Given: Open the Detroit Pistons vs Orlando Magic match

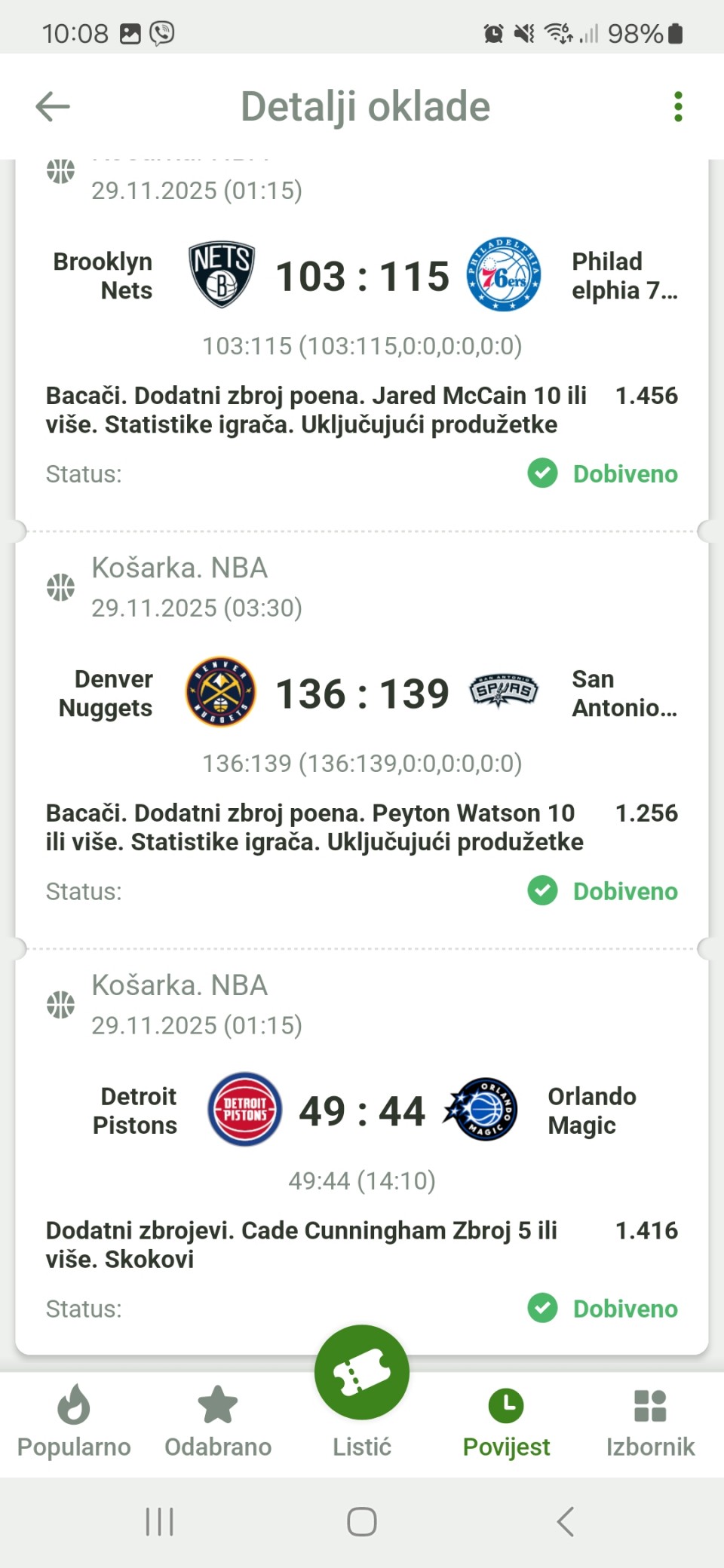Looking at the screenshot, I should [362, 1111].
